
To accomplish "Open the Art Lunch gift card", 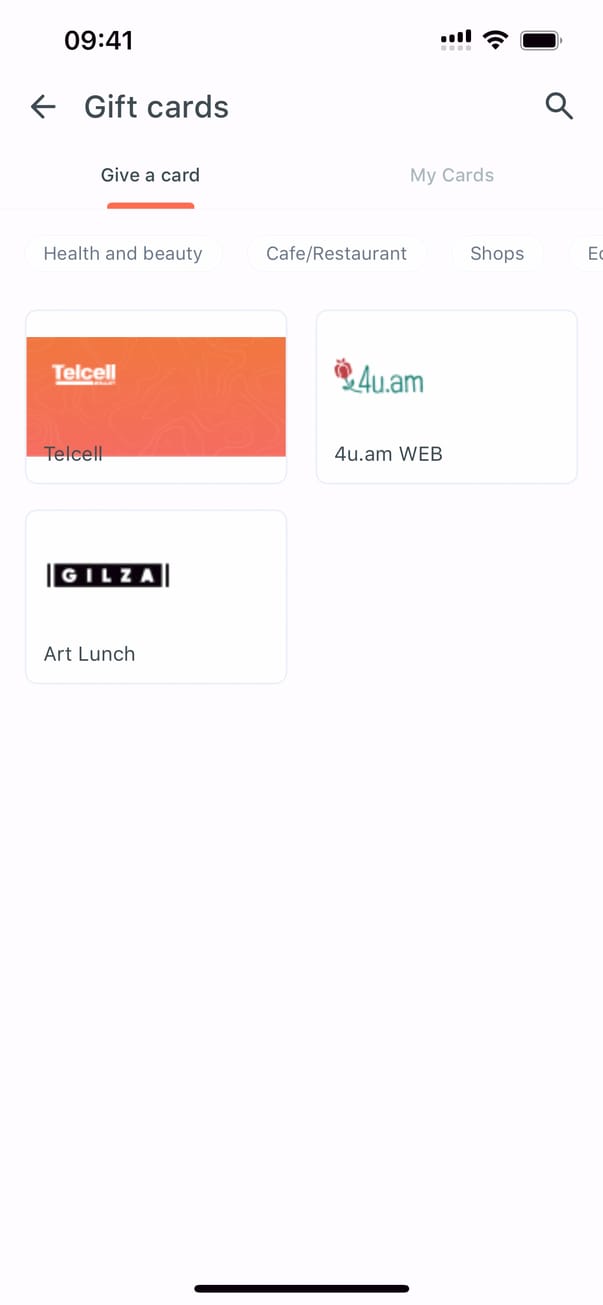I will (156, 597).
